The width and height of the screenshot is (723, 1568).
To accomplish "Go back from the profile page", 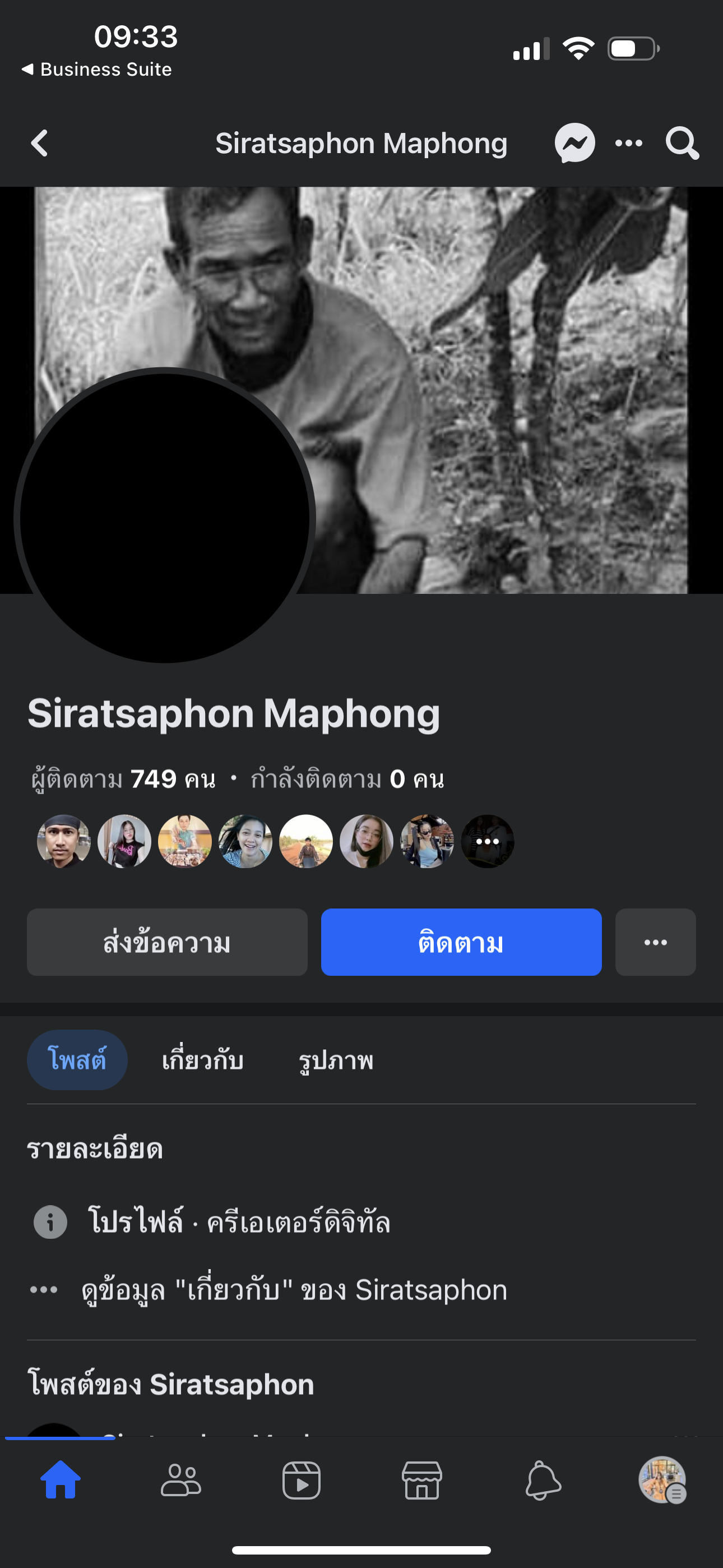I will tap(40, 144).
